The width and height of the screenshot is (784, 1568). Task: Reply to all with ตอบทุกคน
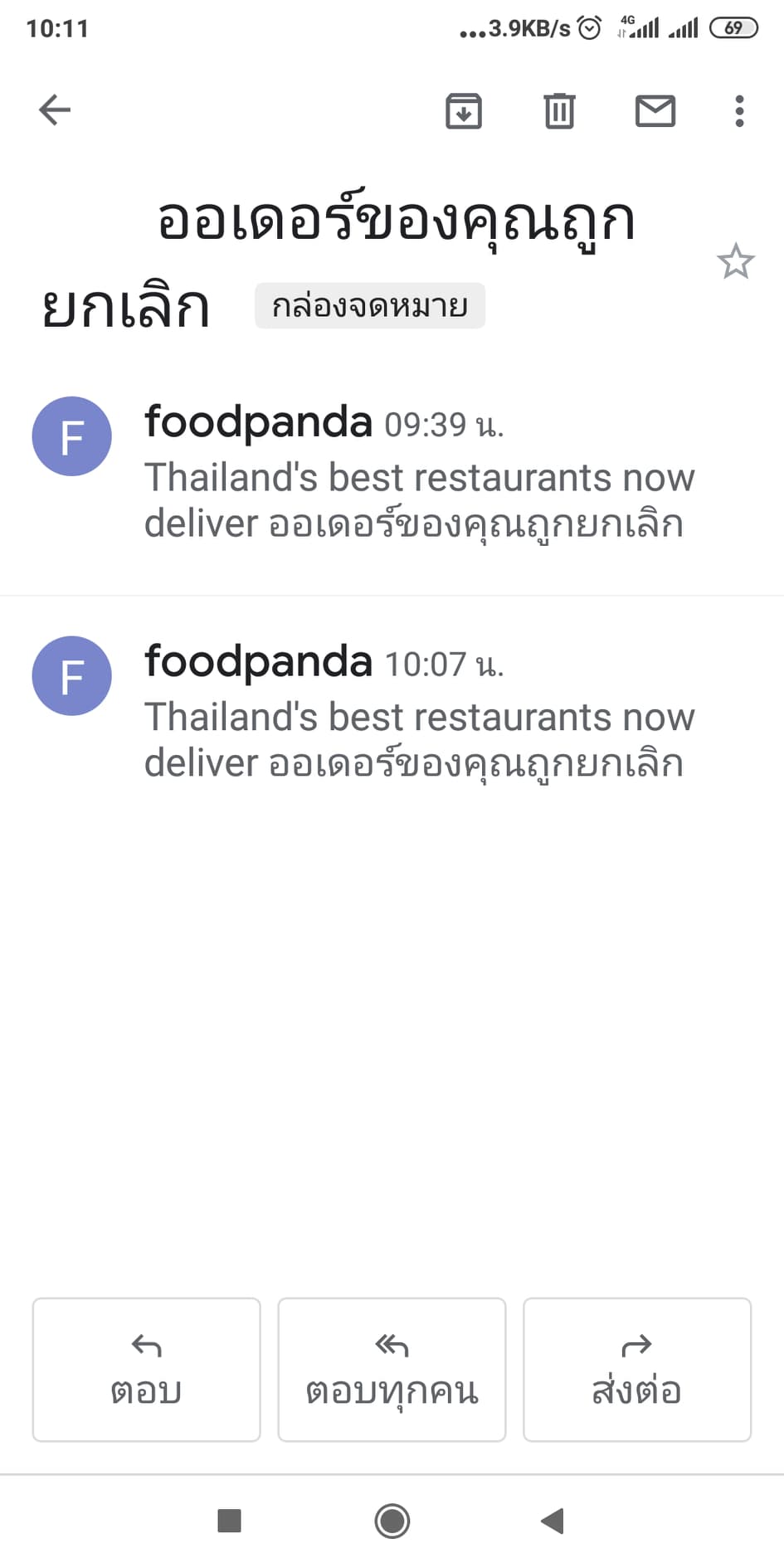click(392, 1370)
